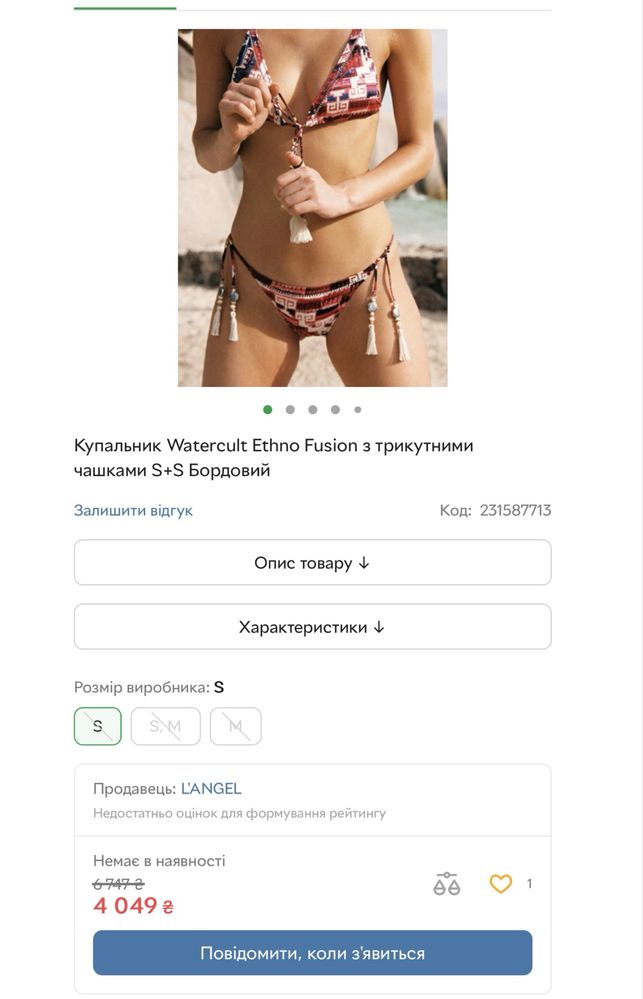Image resolution: width=643 pixels, height=999 pixels.
Task: Select size S chip
Action: [98, 726]
